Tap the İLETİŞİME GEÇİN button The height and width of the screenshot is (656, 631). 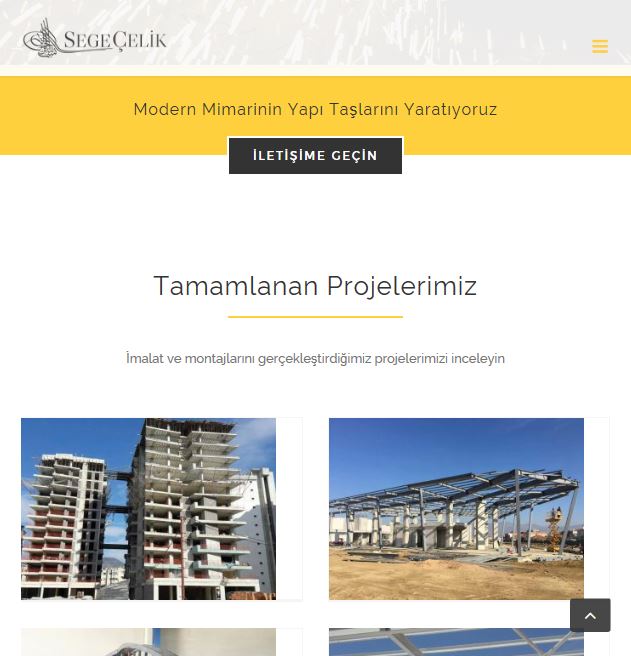pos(315,156)
